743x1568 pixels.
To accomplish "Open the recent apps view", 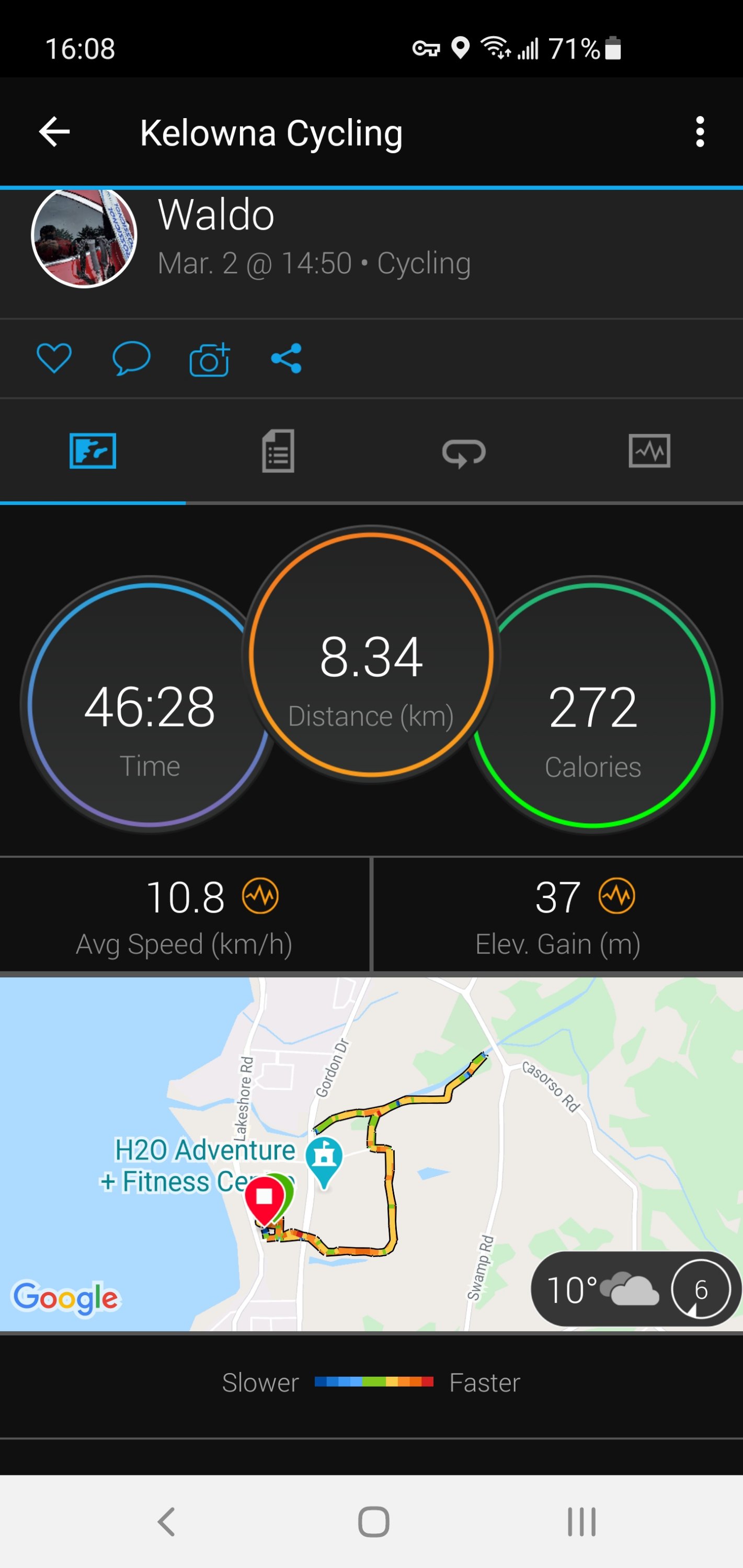I will pos(581,1523).
